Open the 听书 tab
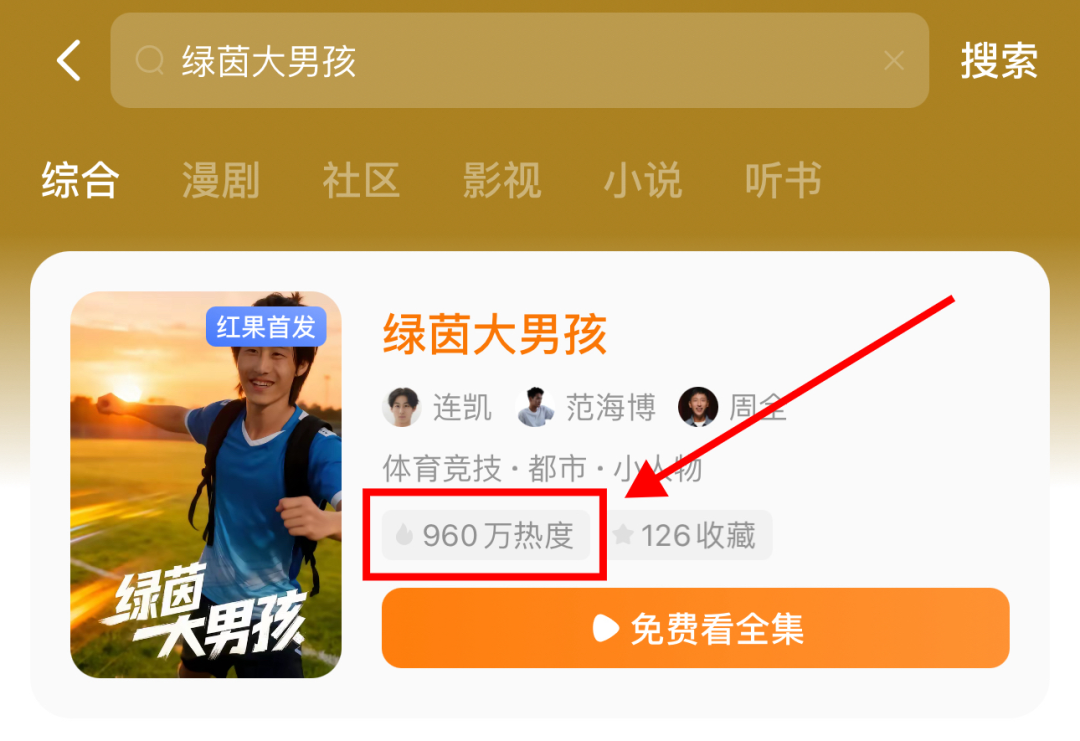1080x741 pixels. [783, 181]
